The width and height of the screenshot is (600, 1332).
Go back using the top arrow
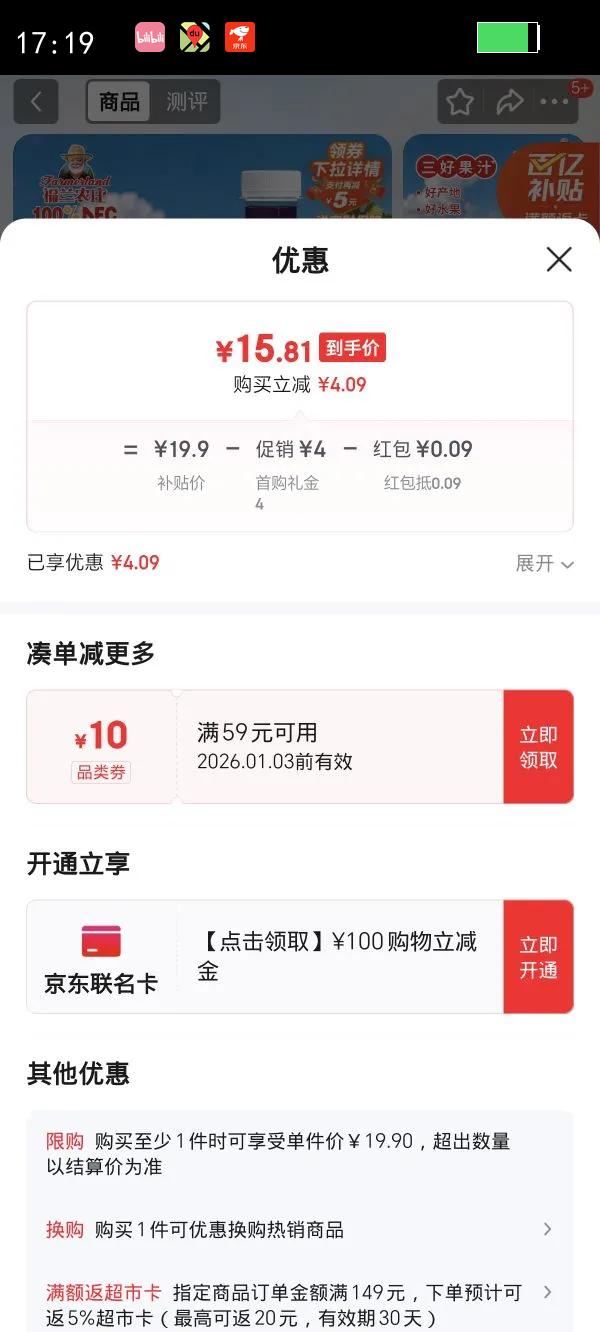point(36,102)
